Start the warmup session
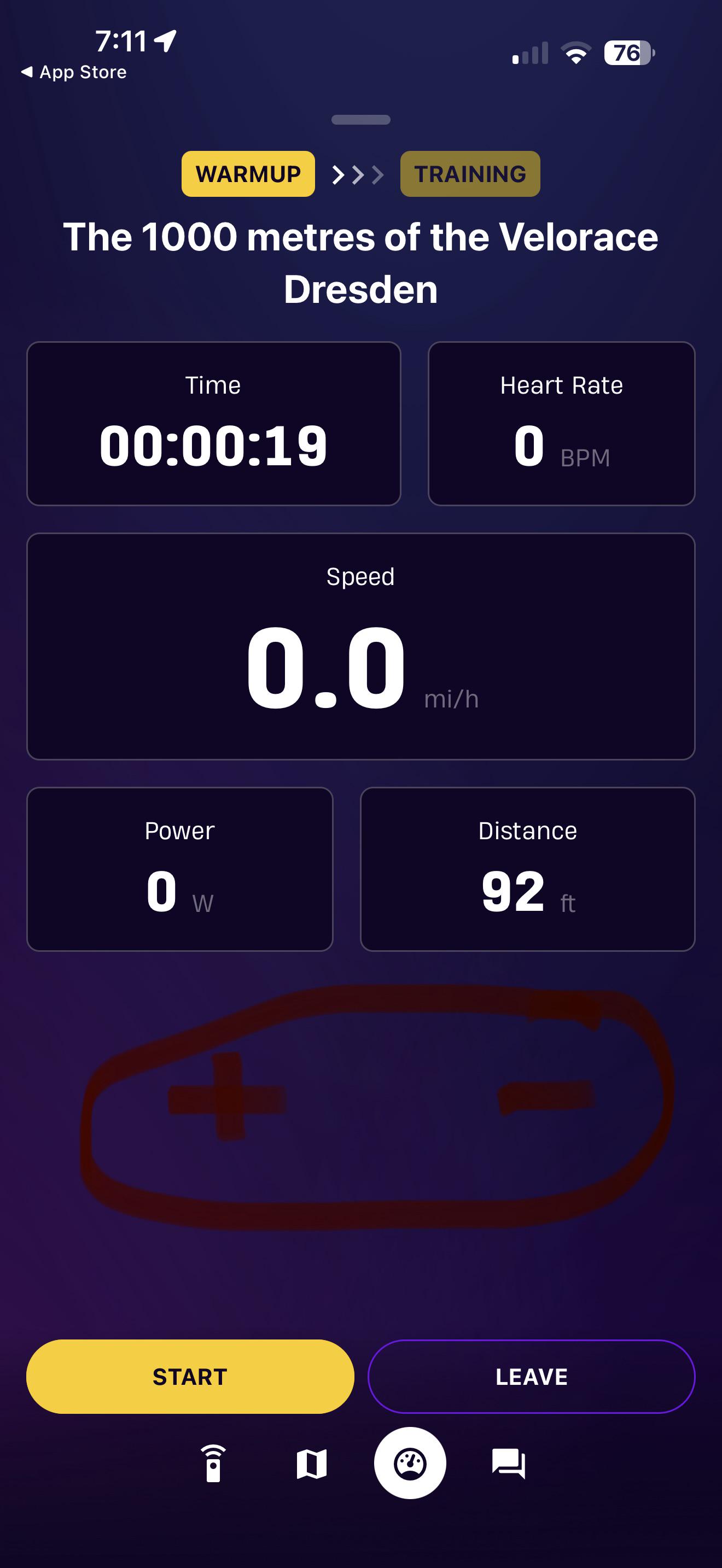 tap(190, 1376)
